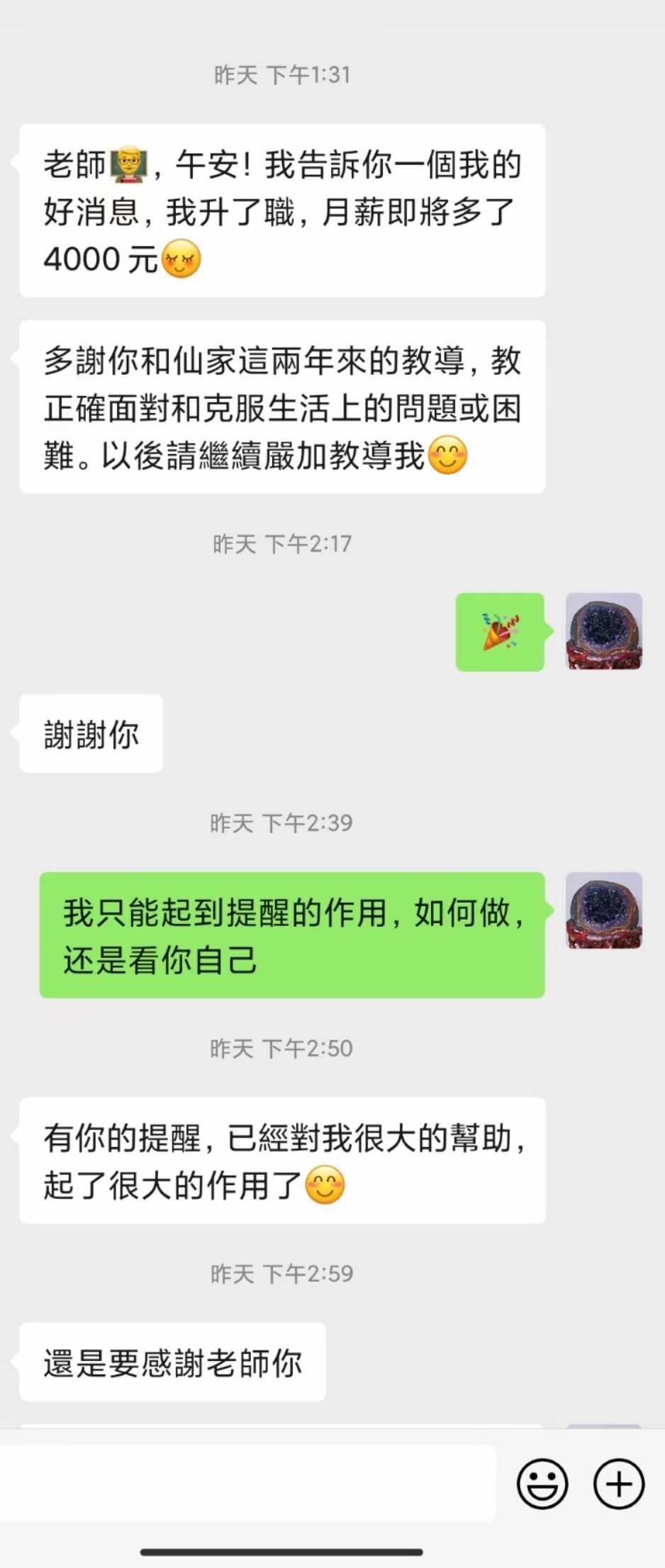Tap the 昨天 下午1:31 timestamp
Viewport: 665px width, 1568px height.
[282, 74]
